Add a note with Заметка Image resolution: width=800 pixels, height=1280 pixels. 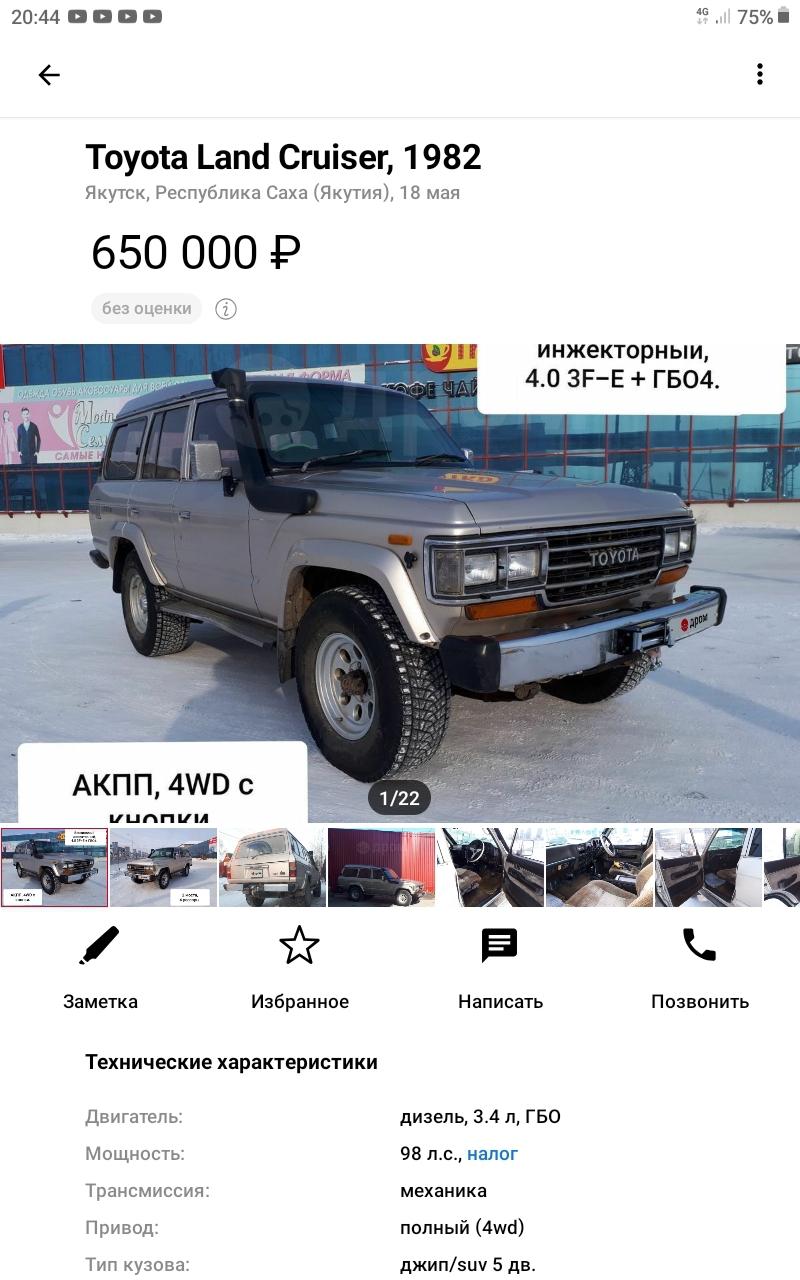tap(100, 968)
